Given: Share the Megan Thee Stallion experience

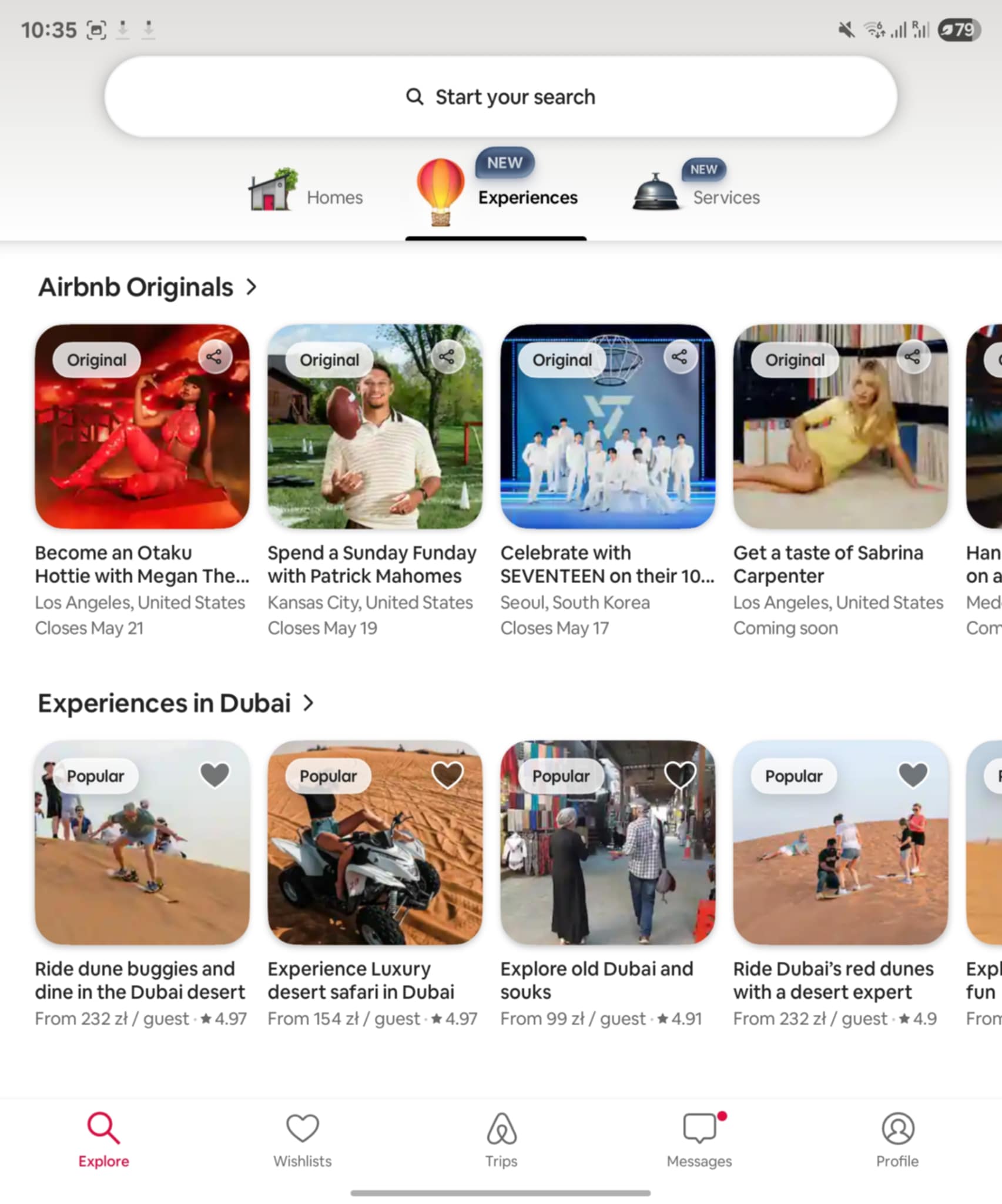Looking at the screenshot, I should [214, 357].
